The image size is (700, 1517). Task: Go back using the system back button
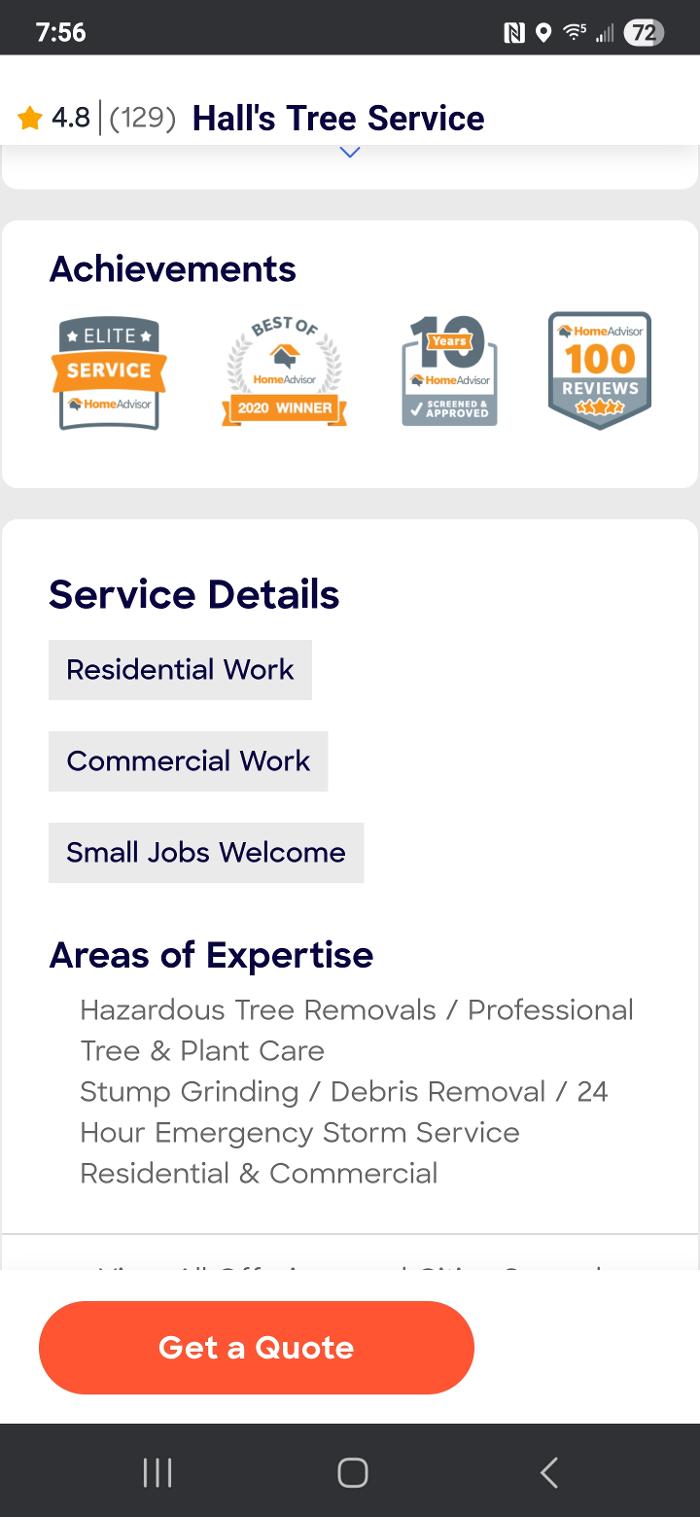(x=548, y=1472)
